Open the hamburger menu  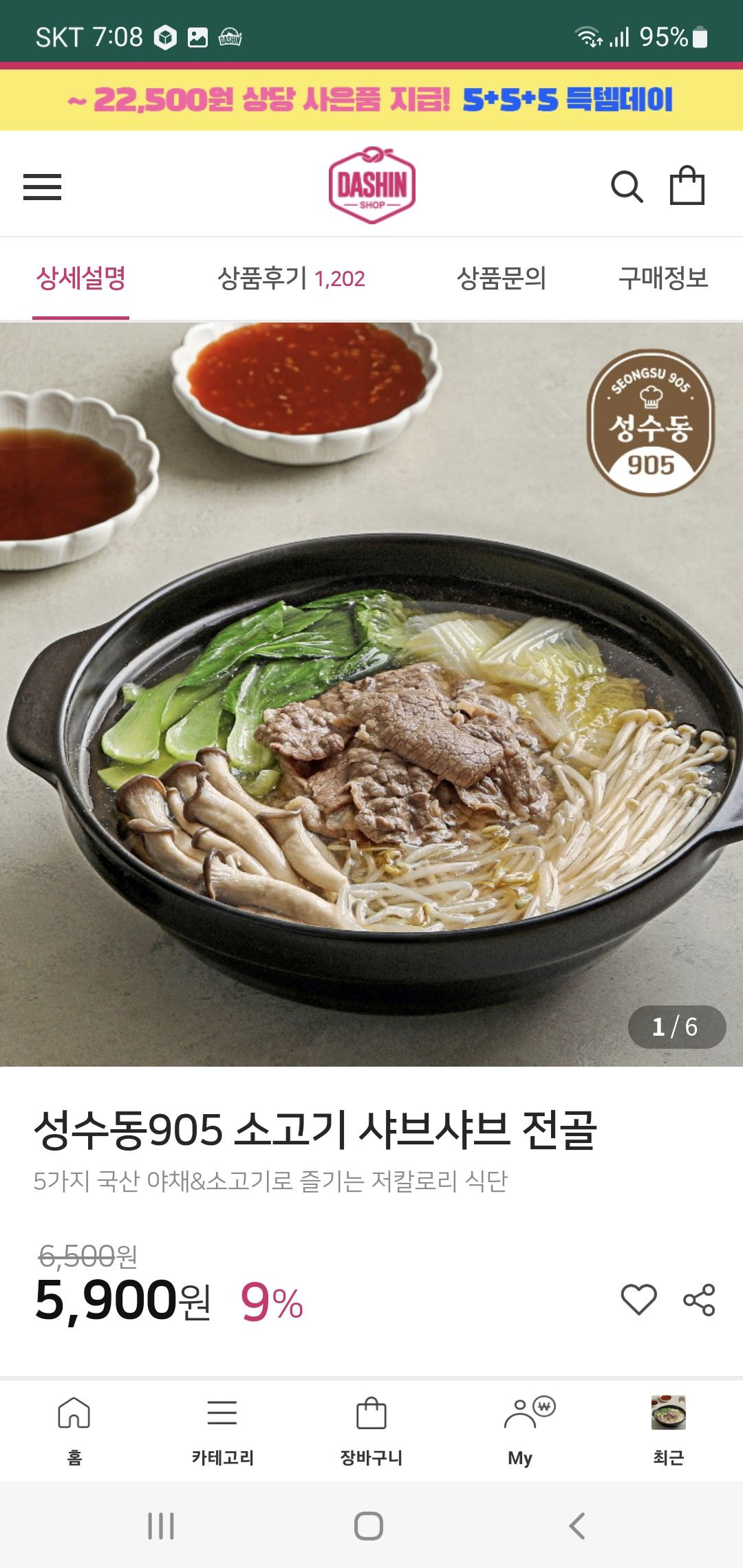click(43, 187)
